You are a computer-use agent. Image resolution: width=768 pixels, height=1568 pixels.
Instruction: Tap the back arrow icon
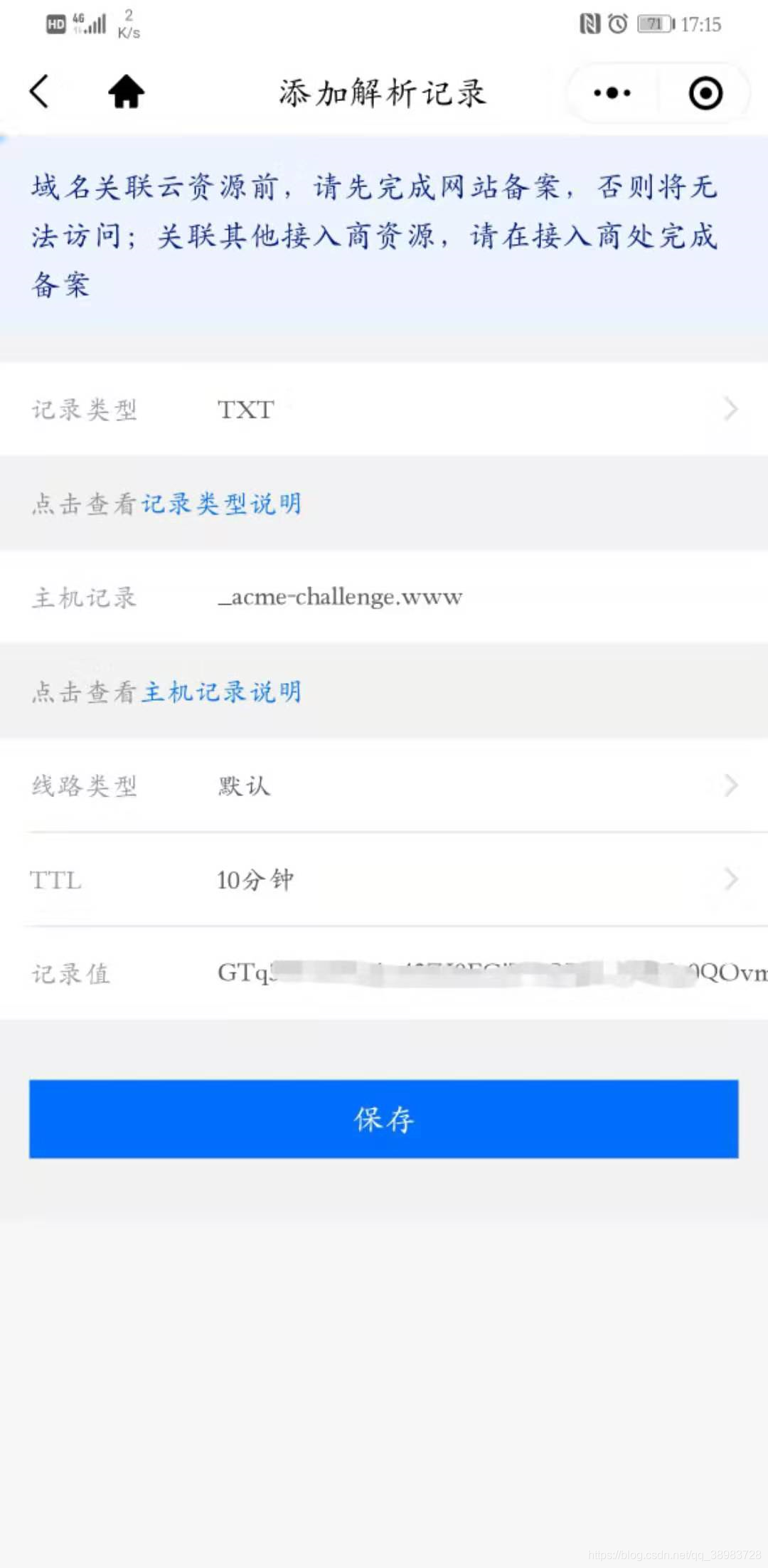pyautogui.click(x=41, y=92)
